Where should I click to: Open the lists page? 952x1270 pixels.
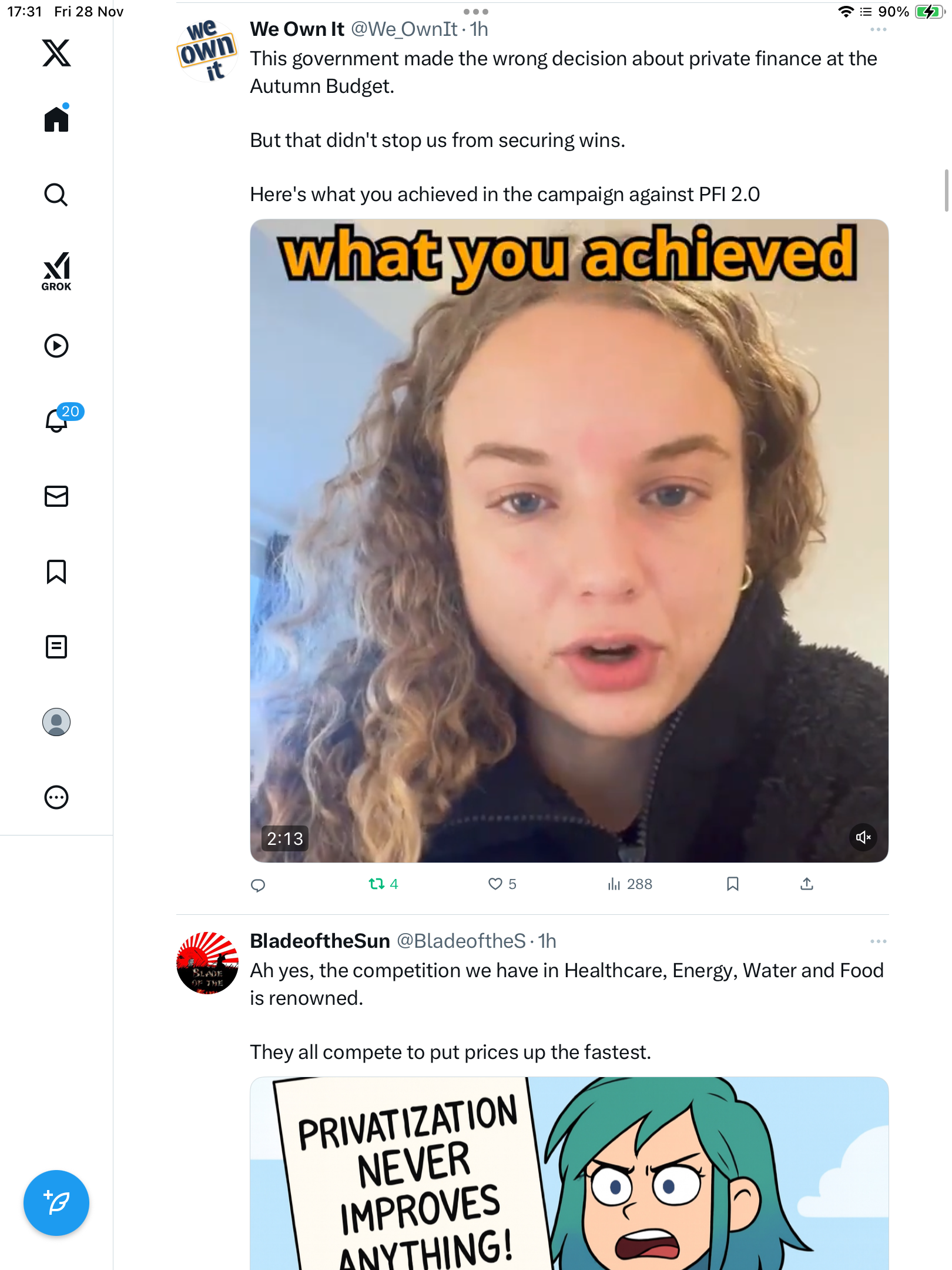tap(56, 647)
